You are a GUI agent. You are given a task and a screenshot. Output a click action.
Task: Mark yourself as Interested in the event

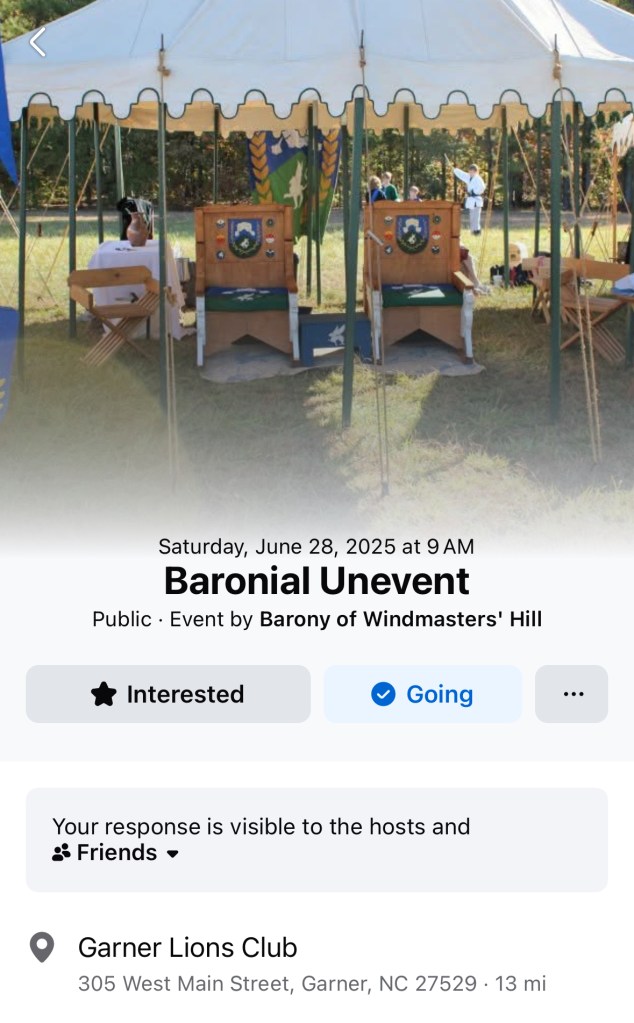(x=168, y=694)
